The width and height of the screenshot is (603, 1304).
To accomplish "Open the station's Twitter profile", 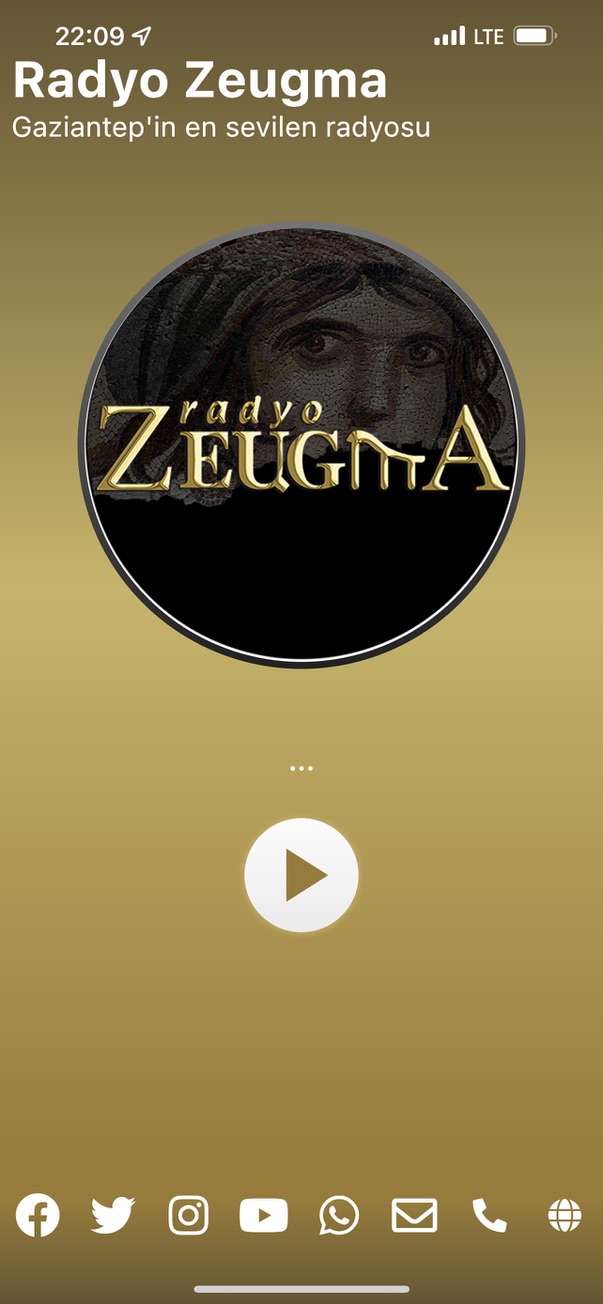I will [x=113, y=1216].
